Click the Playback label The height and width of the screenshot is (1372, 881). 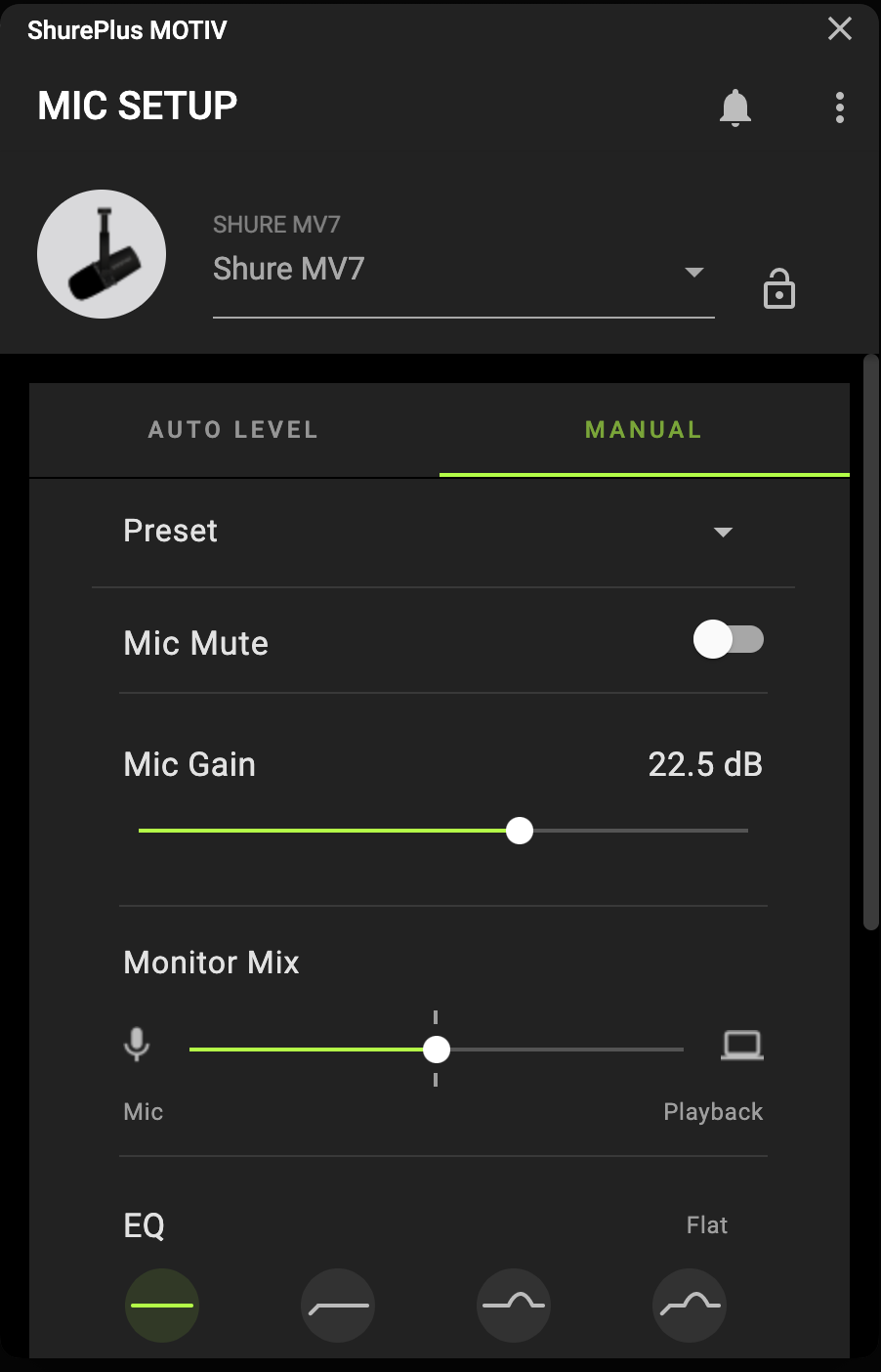tap(713, 1111)
